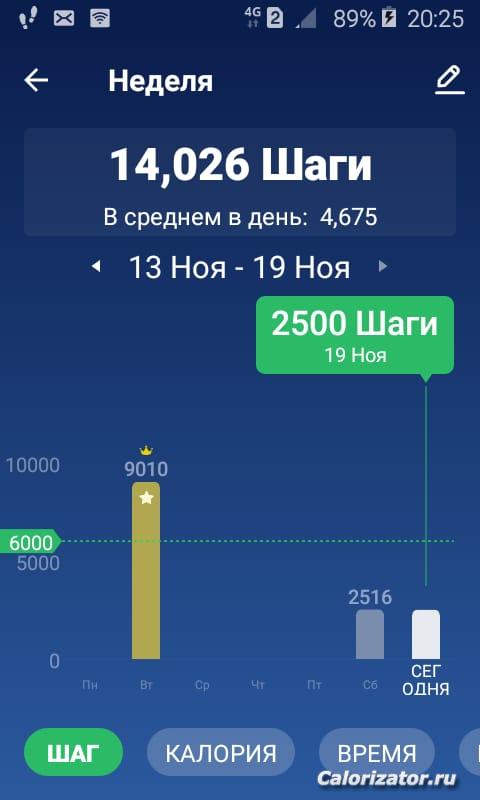480x800 pixels.
Task: Show the next week after 19 Ноя
Action: pos(383,266)
